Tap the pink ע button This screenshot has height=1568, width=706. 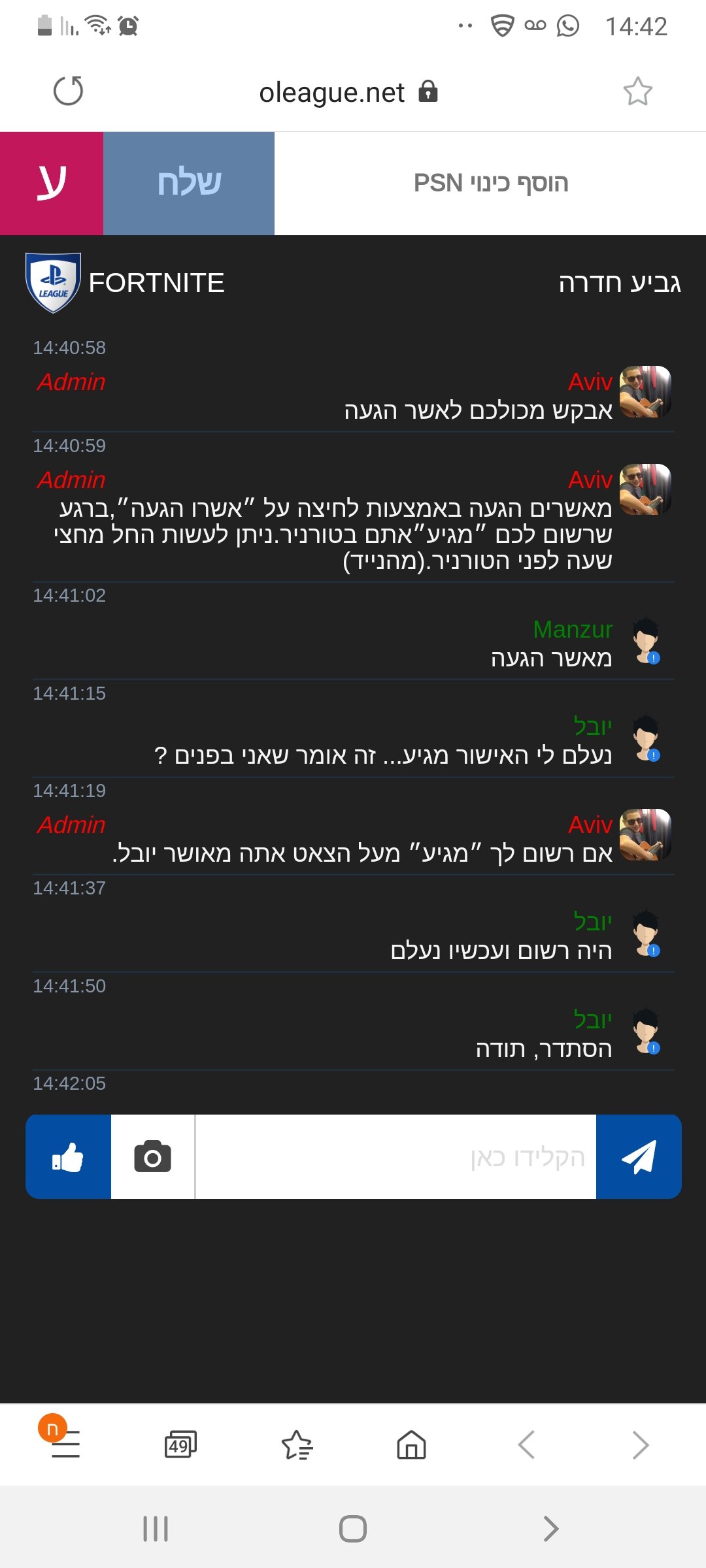[52, 184]
